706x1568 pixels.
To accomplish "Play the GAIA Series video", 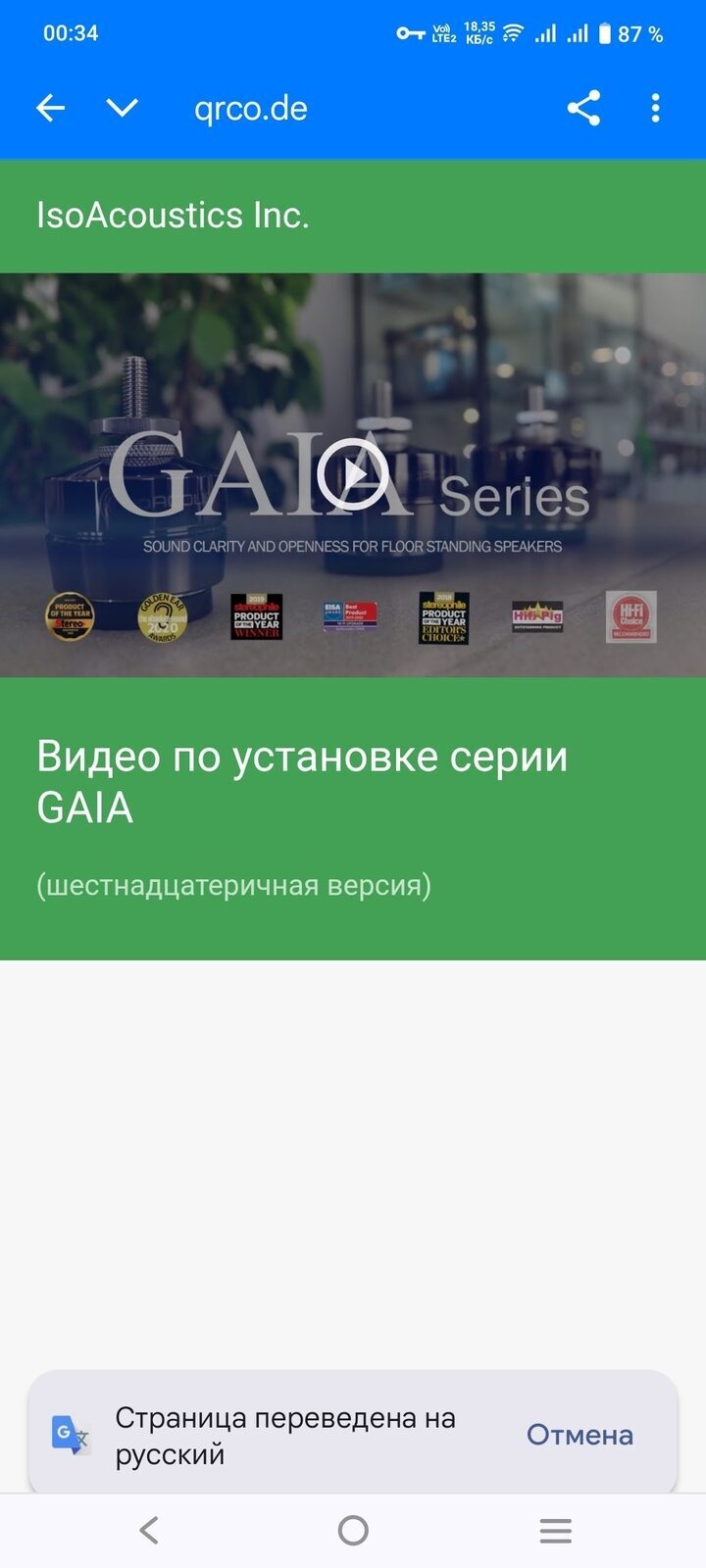I will coord(353,474).
